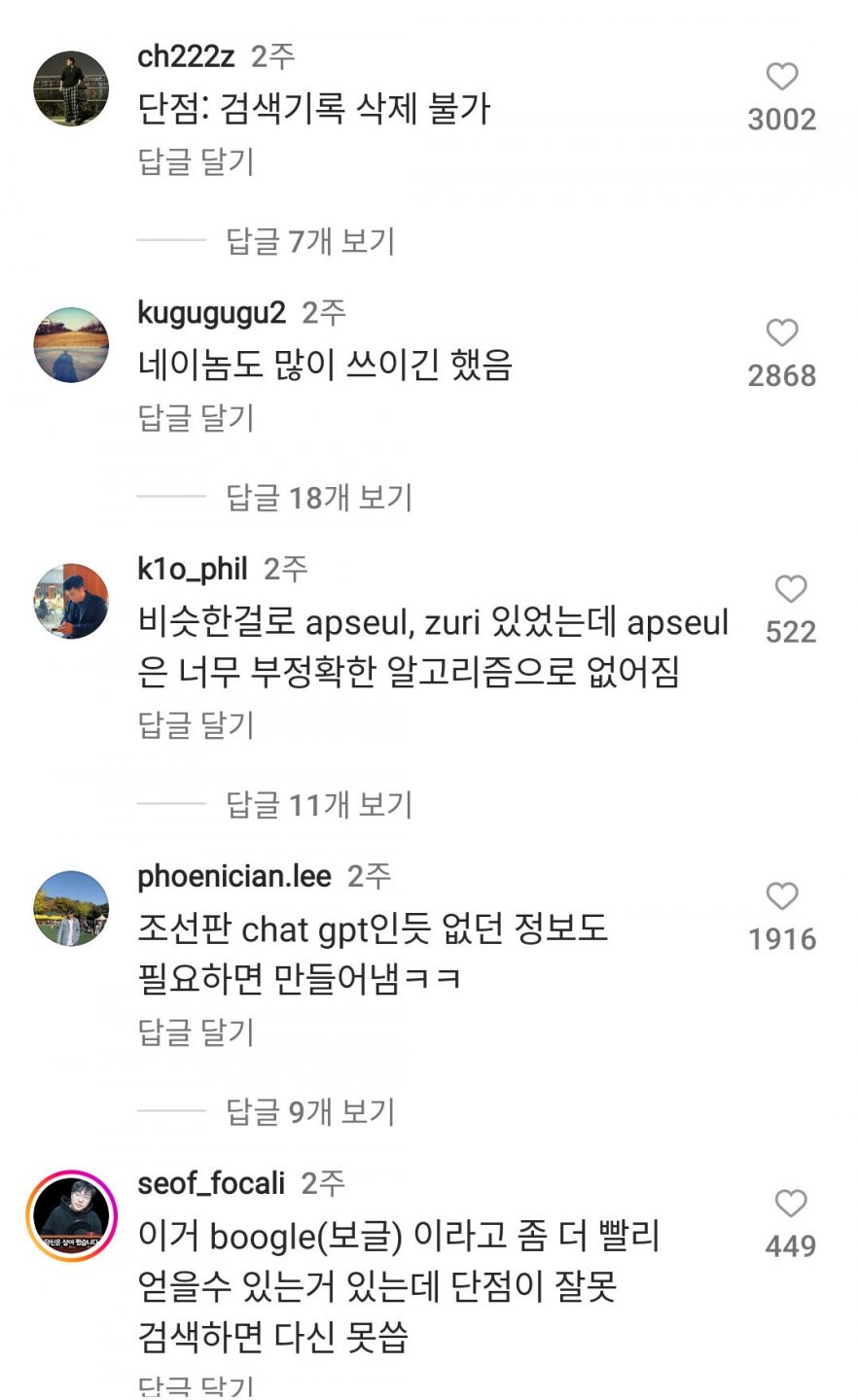Expand 9 replies under phoenician.lee's comment
This screenshot has height=1400, width=858.
point(310,1111)
